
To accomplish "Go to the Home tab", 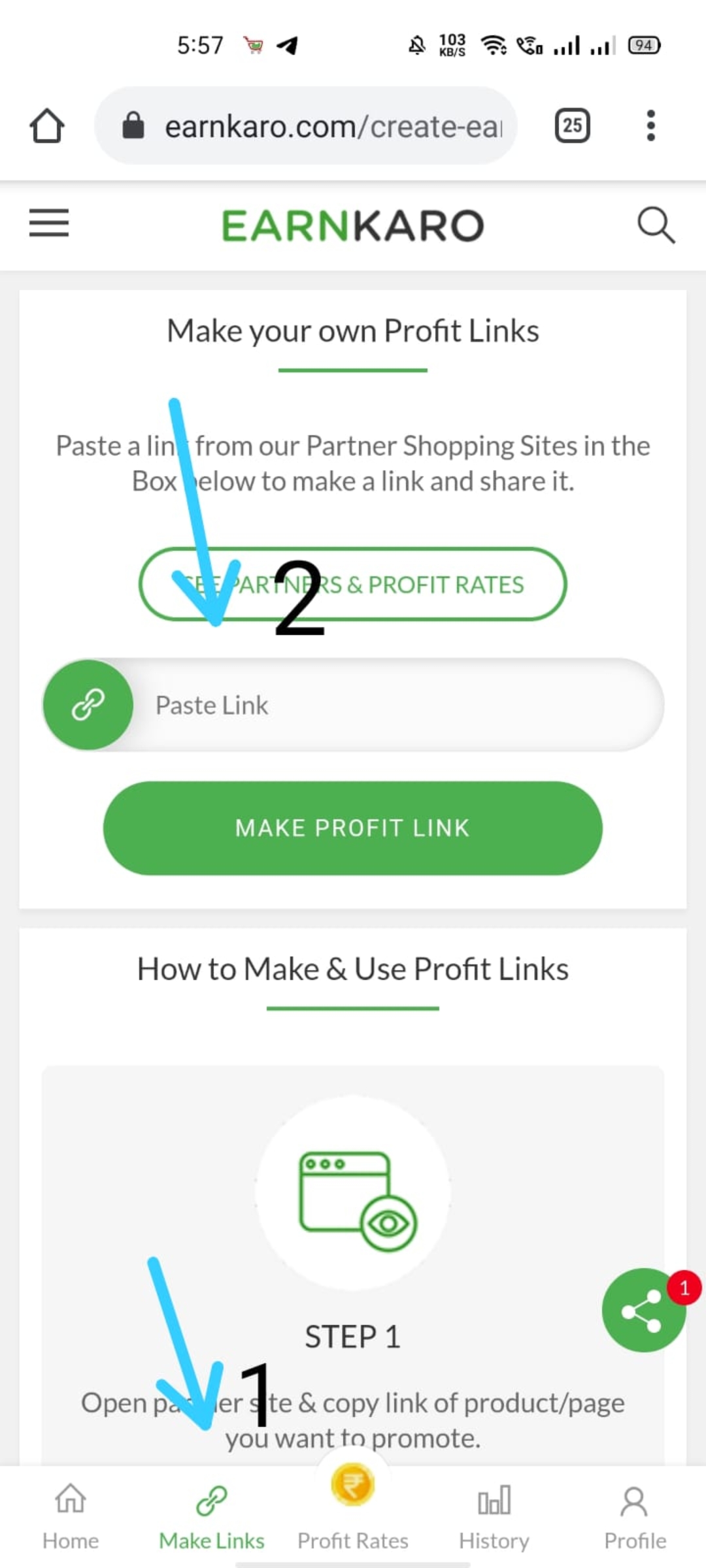I will tap(71, 1516).
